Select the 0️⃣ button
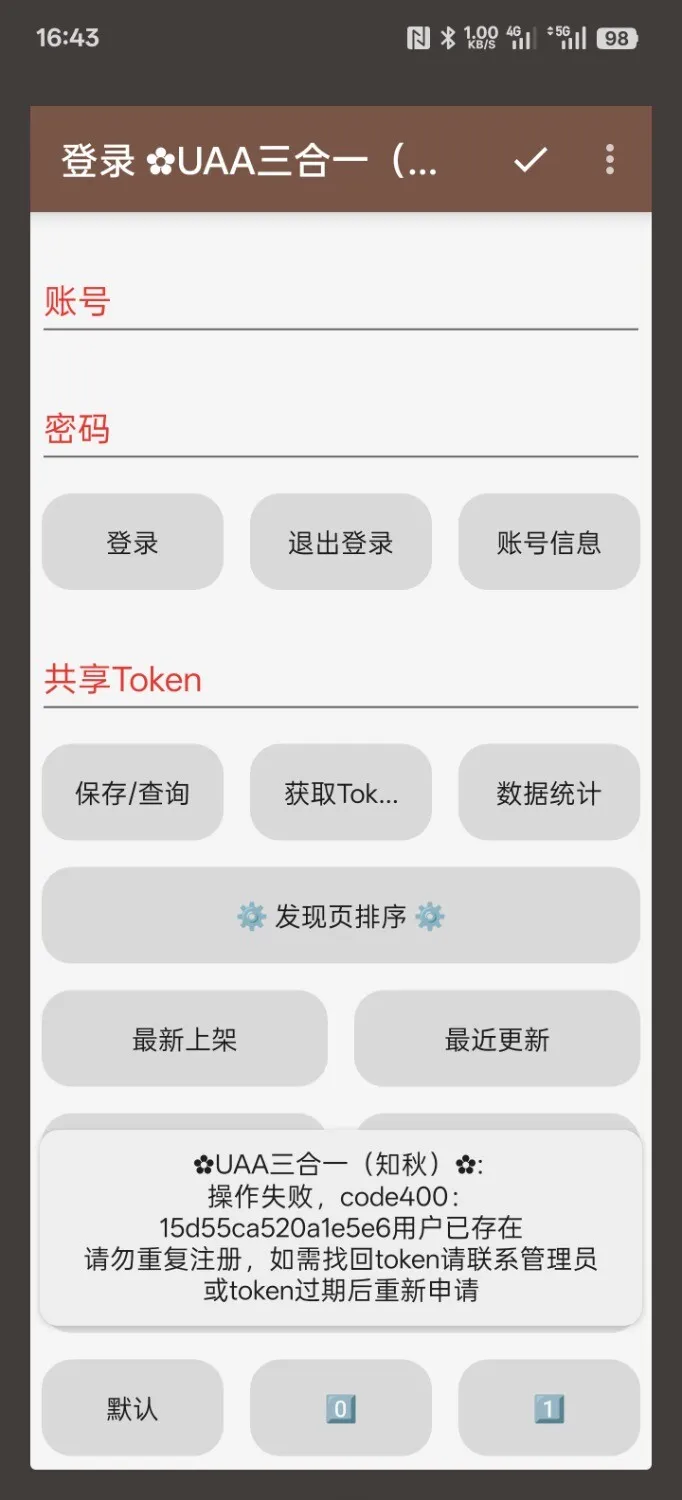Screen dimensions: 682x1500 (x=340, y=1408)
